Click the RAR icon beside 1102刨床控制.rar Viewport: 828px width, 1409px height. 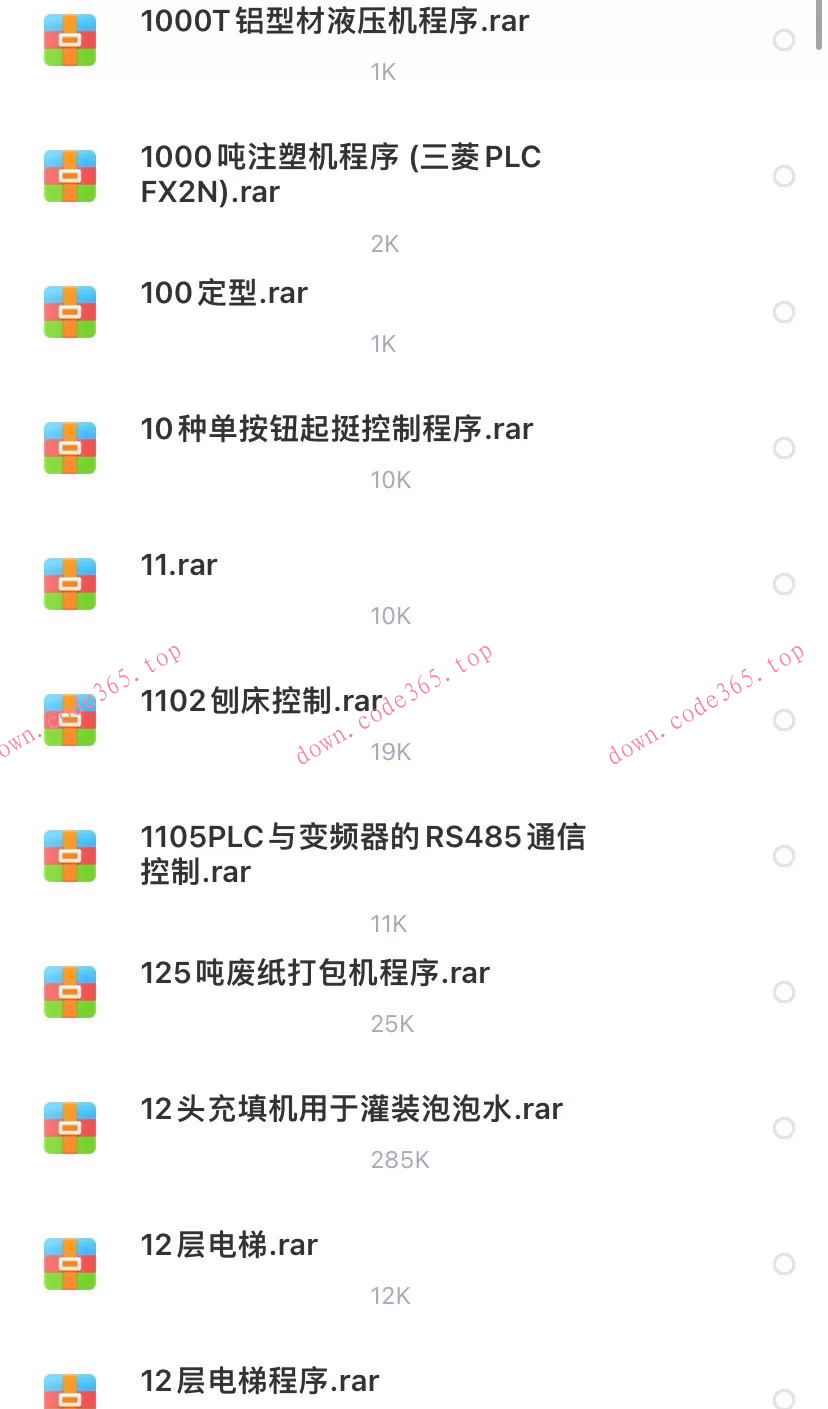69,719
